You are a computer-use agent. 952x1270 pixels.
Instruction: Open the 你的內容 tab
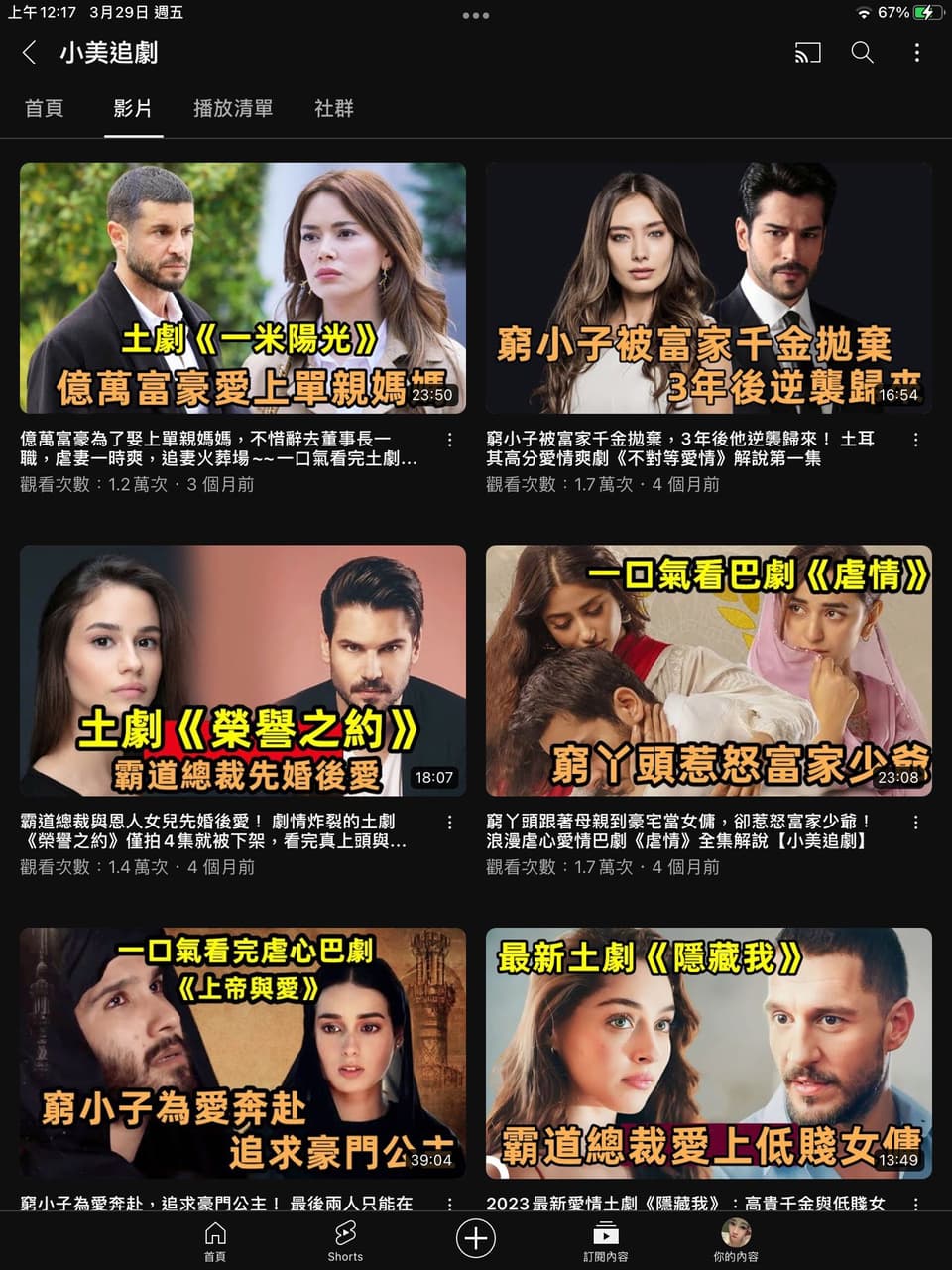736,1240
